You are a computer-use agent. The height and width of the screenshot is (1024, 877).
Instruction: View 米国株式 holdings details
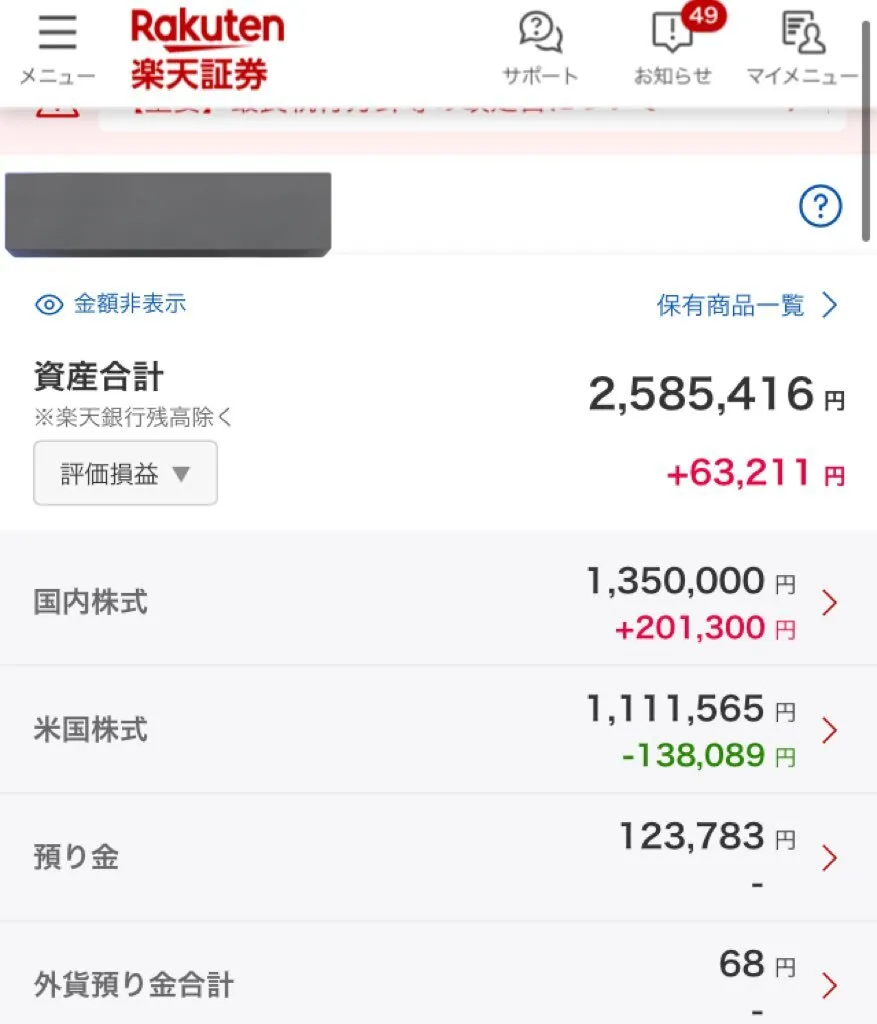pos(438,730)
